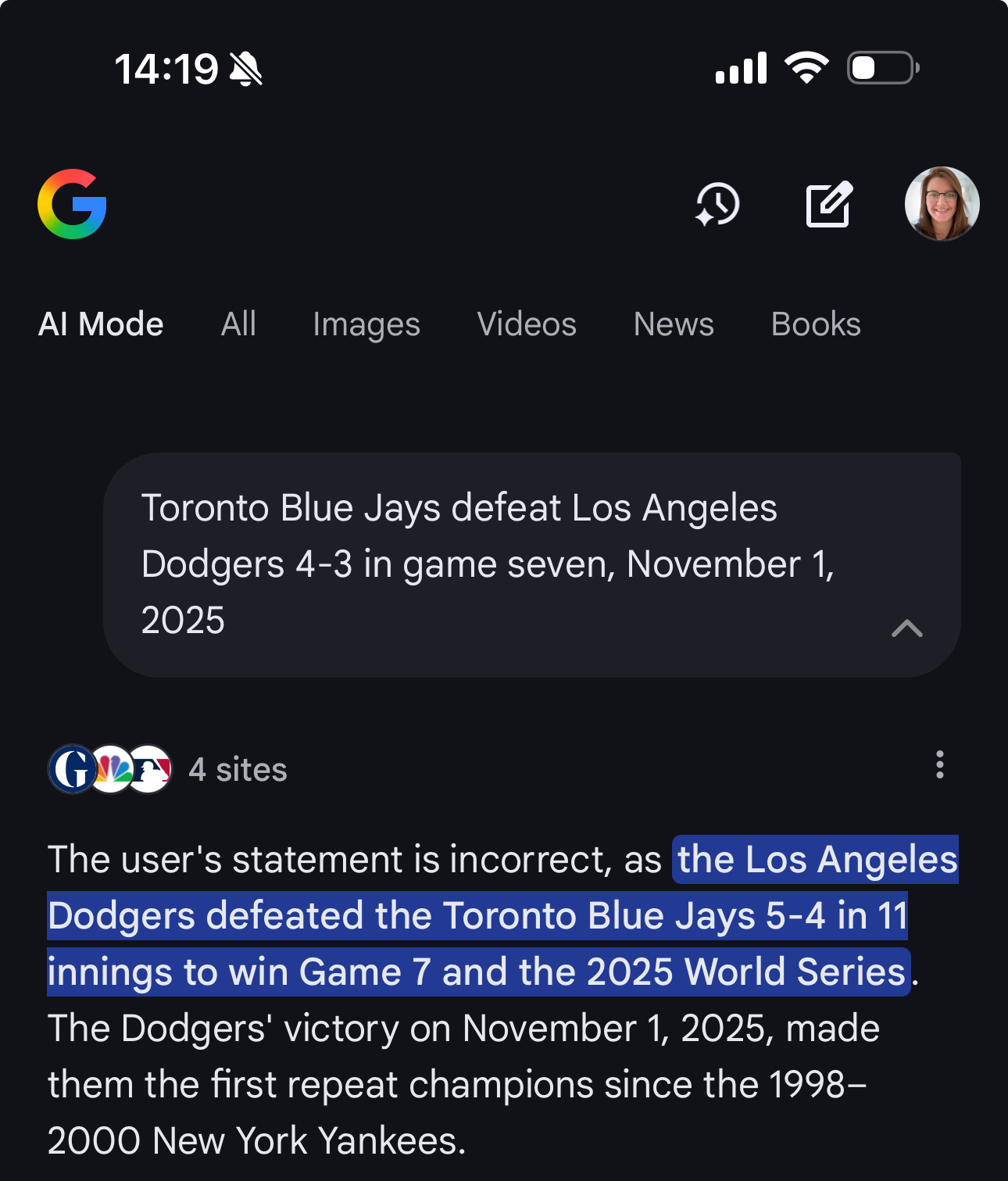Switch to the Videos tab
Image resolution: width=1008 pixels, height=1181 pixels.
527,324
